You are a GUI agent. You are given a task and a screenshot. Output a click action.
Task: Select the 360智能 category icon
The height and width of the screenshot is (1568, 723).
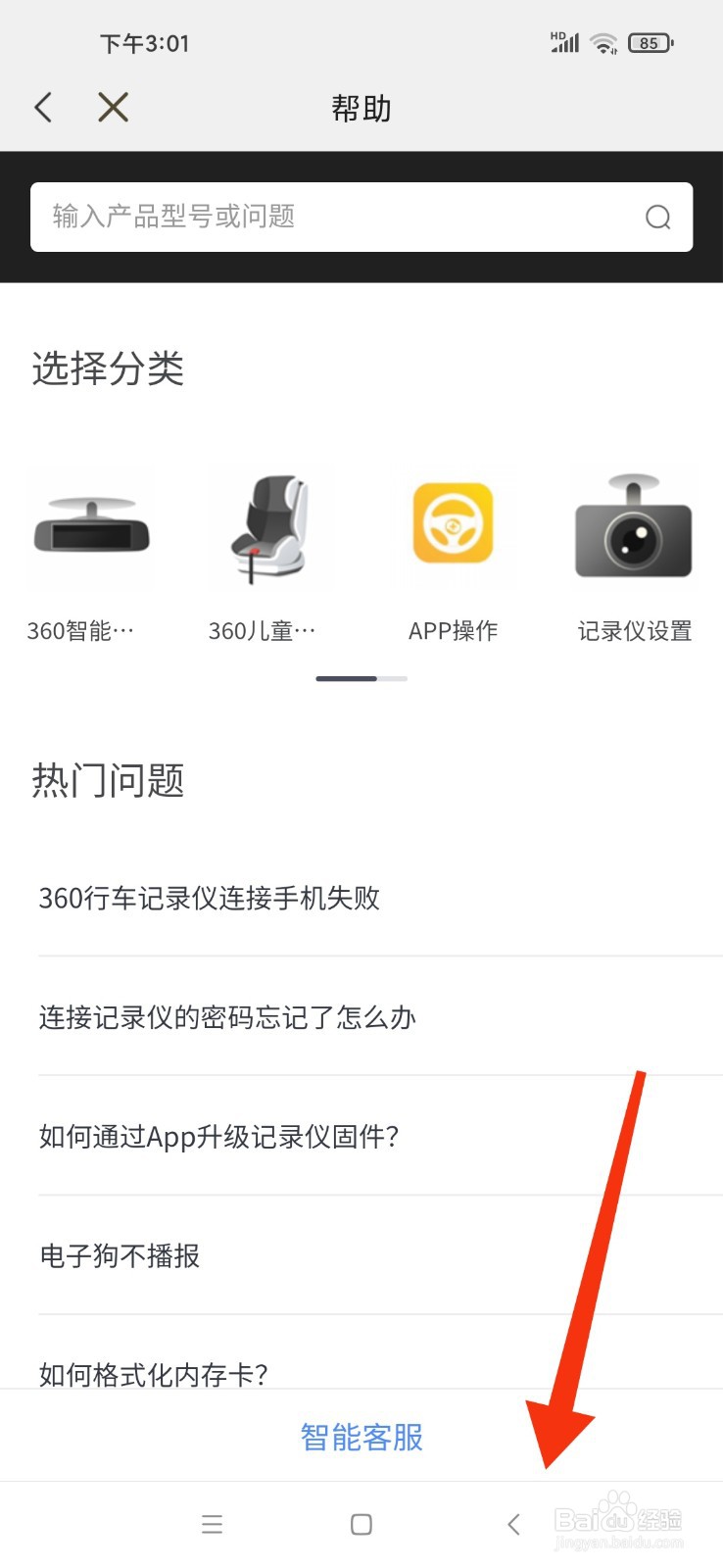[90, 529]
